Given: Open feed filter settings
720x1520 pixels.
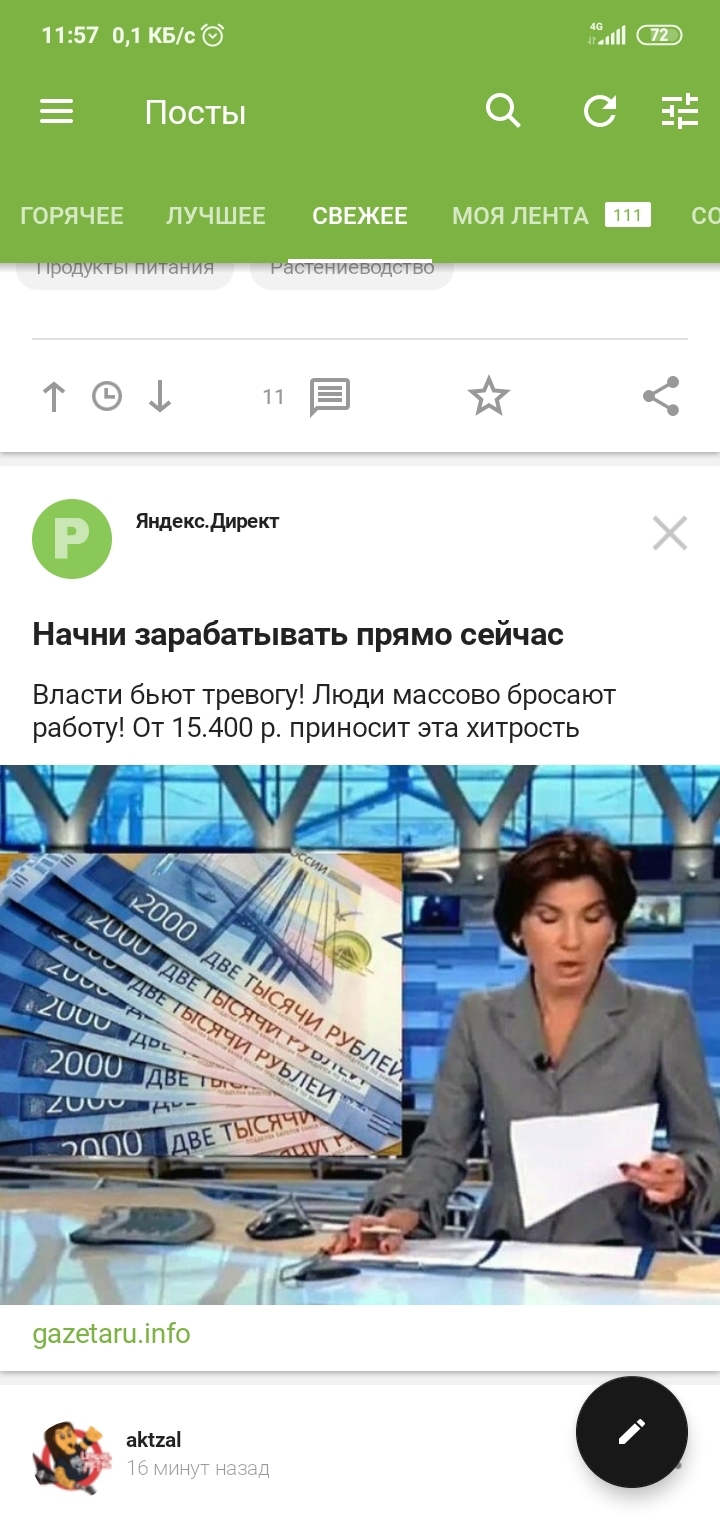Looking at the screenshot, I should 680,112.
